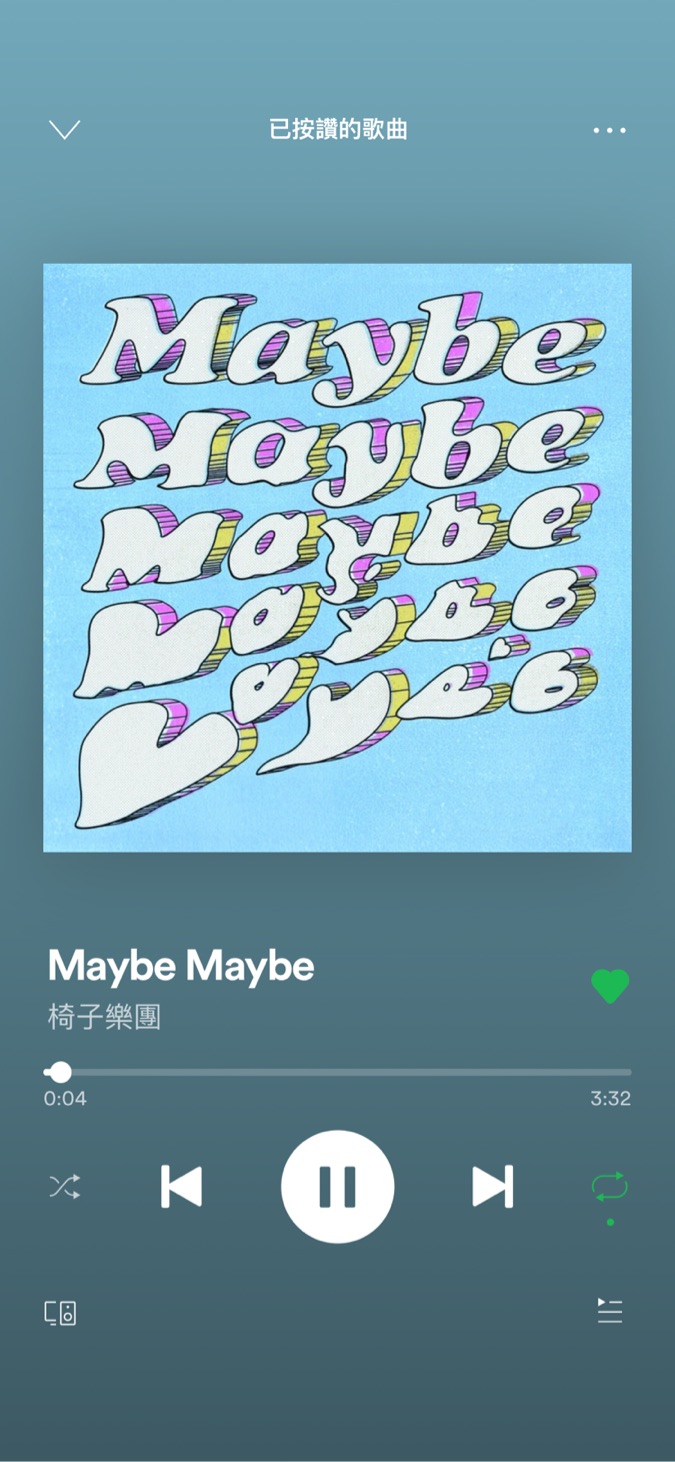
Task: Pause the song Maybe Maybe
Action: point(338,1187)
